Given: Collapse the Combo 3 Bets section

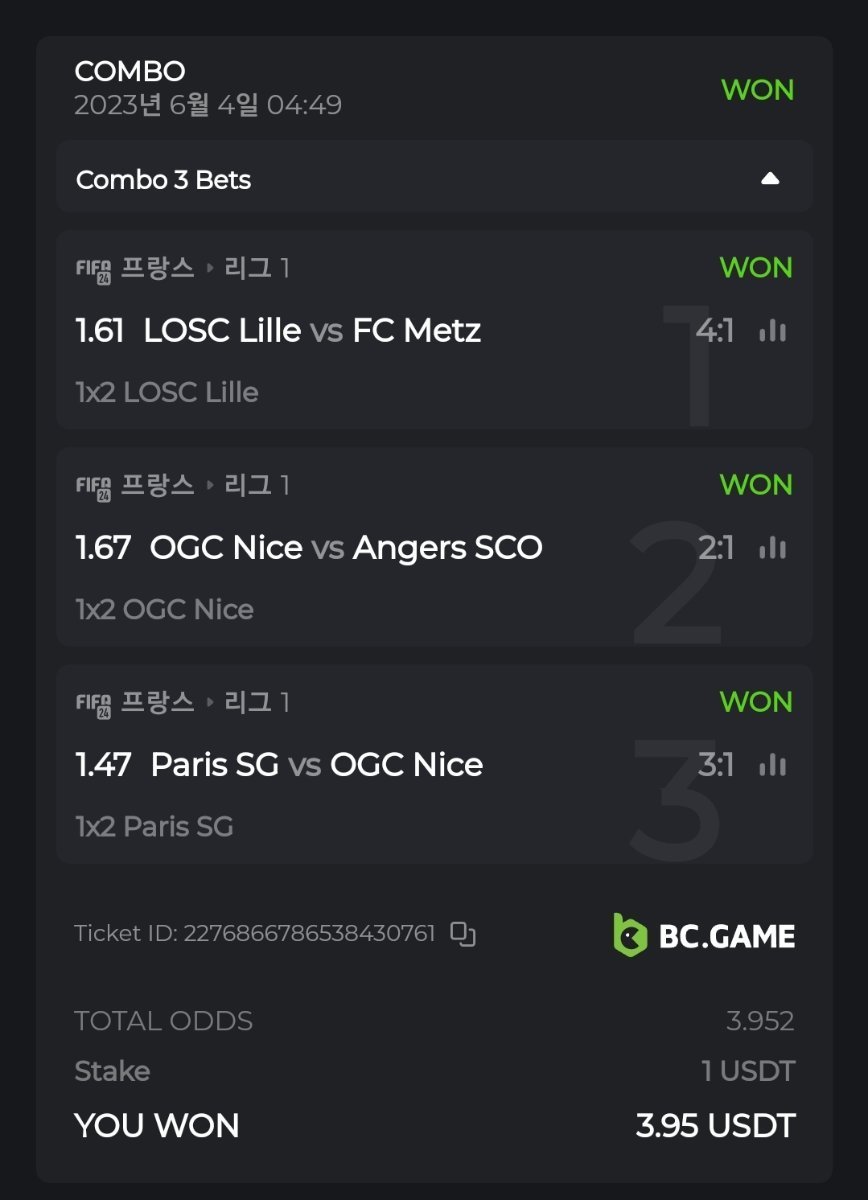Looking at the screenshot, I should tap(769, 179).
